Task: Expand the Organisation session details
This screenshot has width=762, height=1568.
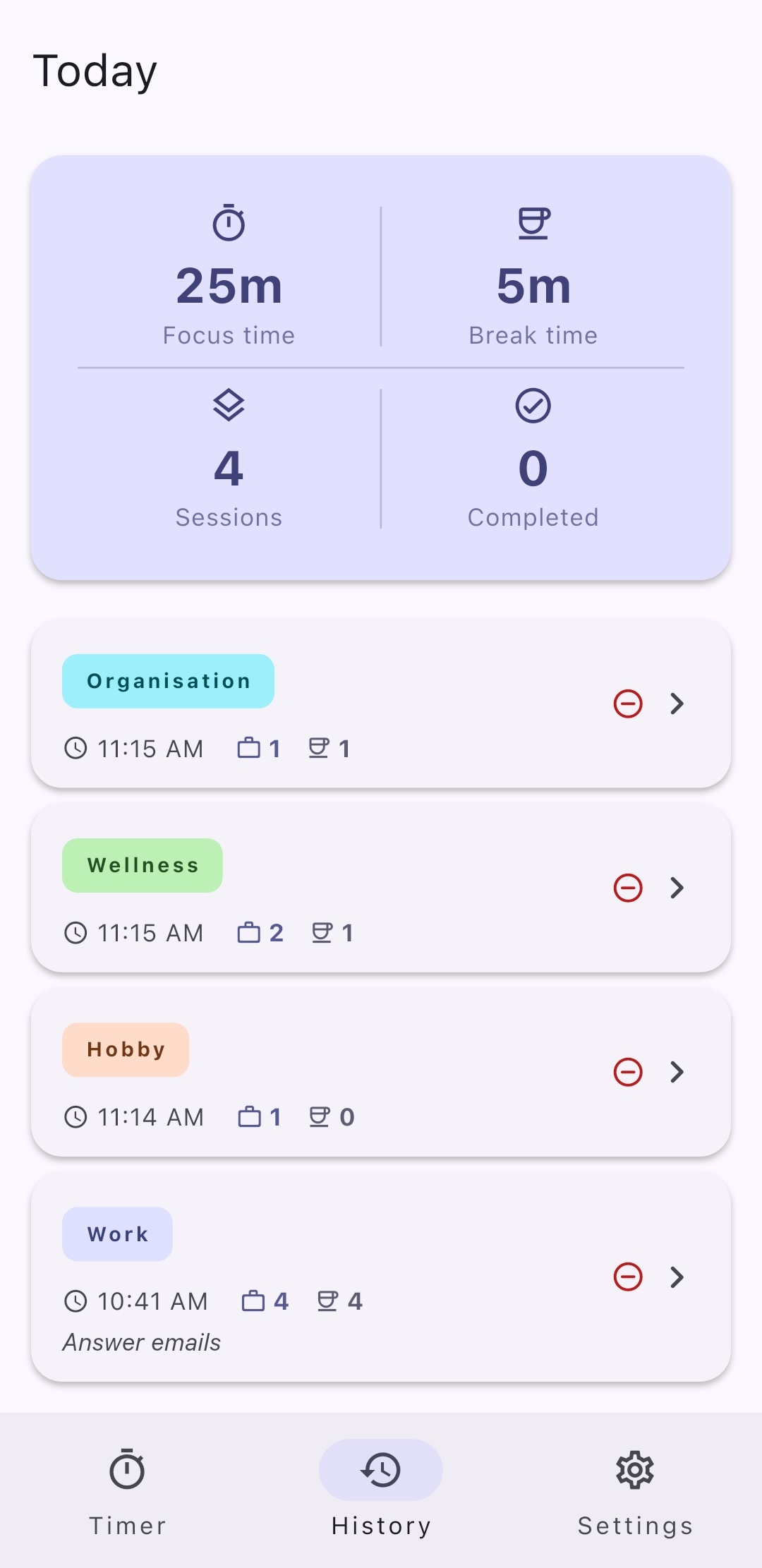Action: (677, 704)
